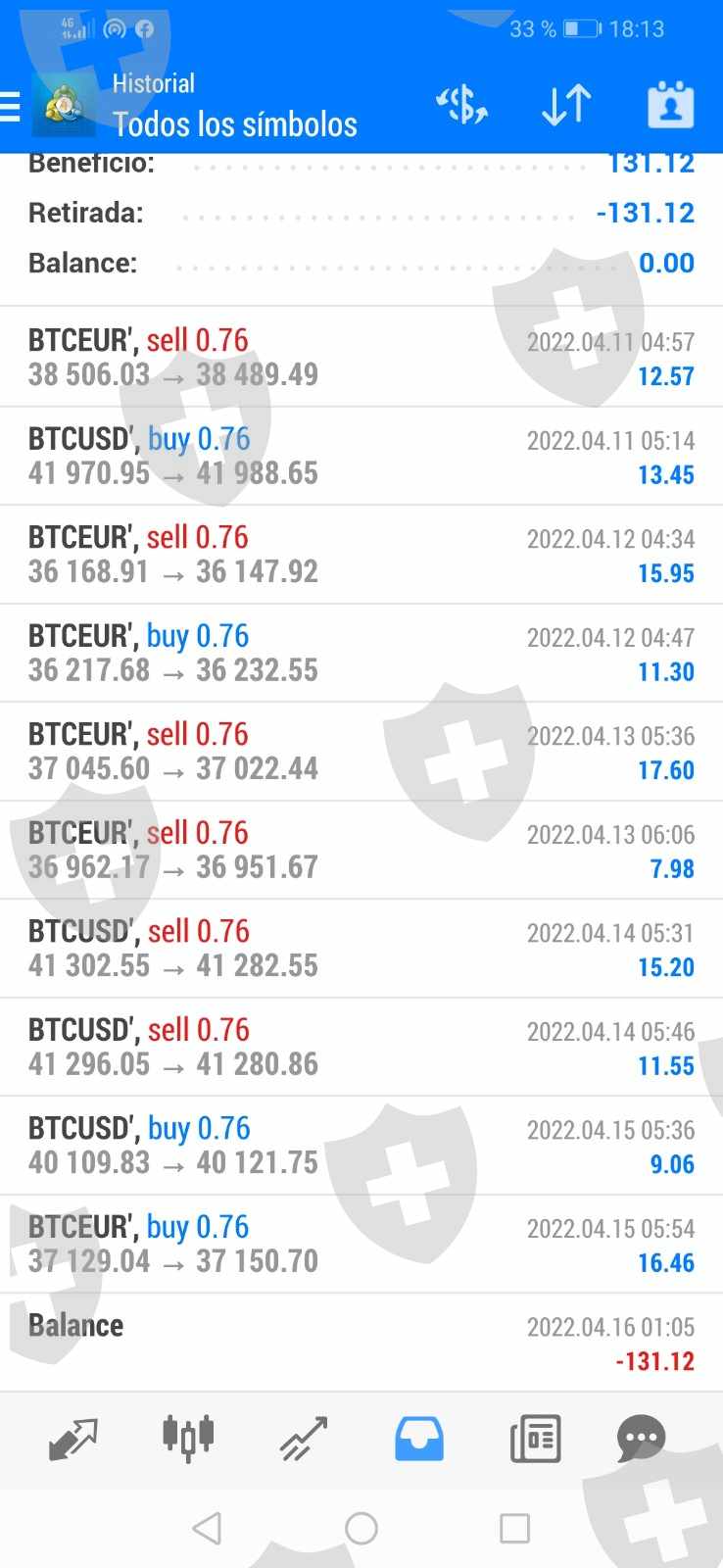Open the hamburger side menu

[12, 106]
